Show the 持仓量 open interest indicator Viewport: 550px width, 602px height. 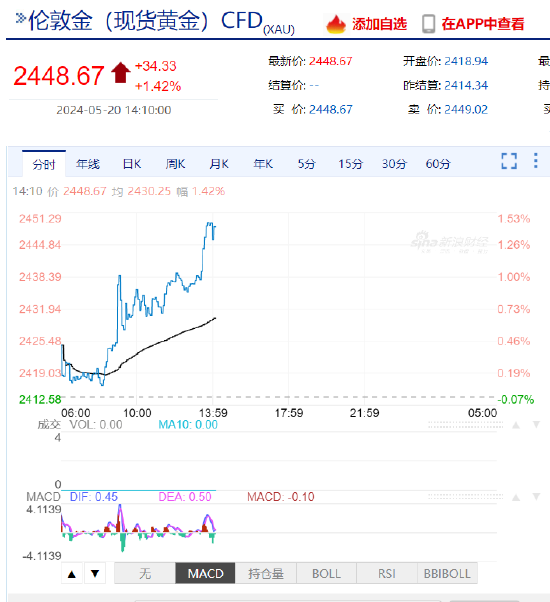click(266, 574)
